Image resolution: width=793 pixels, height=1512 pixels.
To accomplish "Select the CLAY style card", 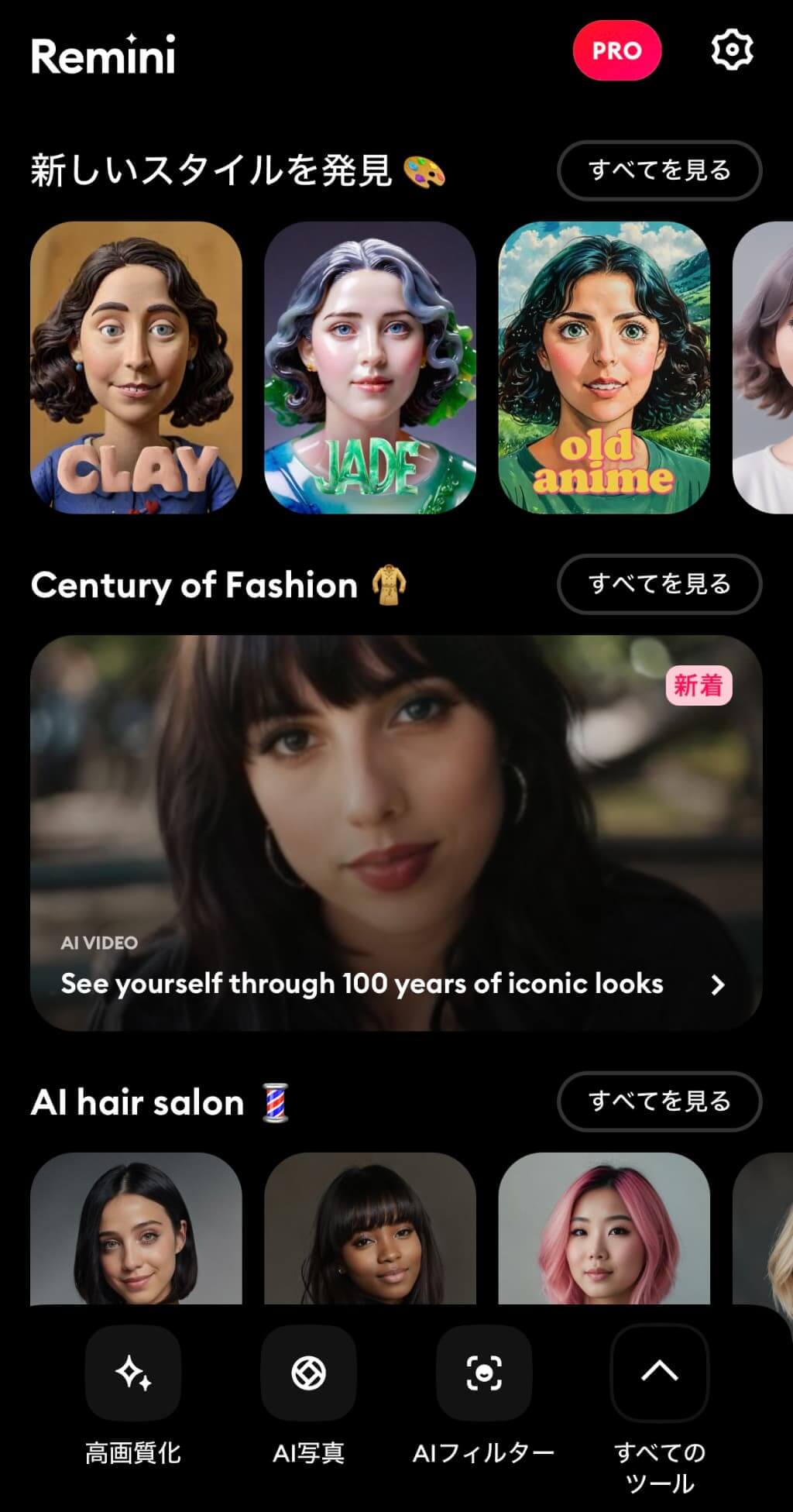I will click(x=136, y=367).
